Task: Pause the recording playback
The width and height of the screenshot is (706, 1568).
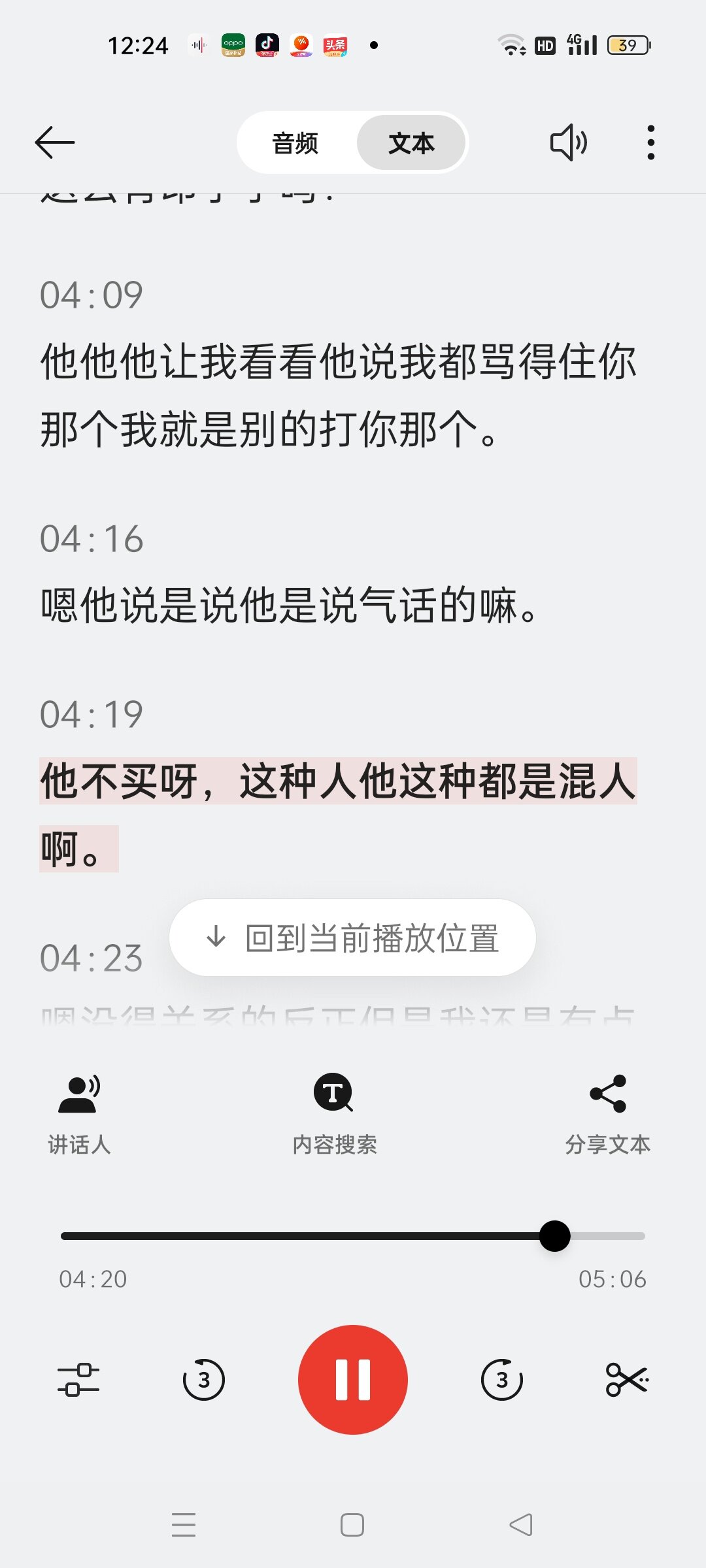Action: click(x=353, y=1380)
